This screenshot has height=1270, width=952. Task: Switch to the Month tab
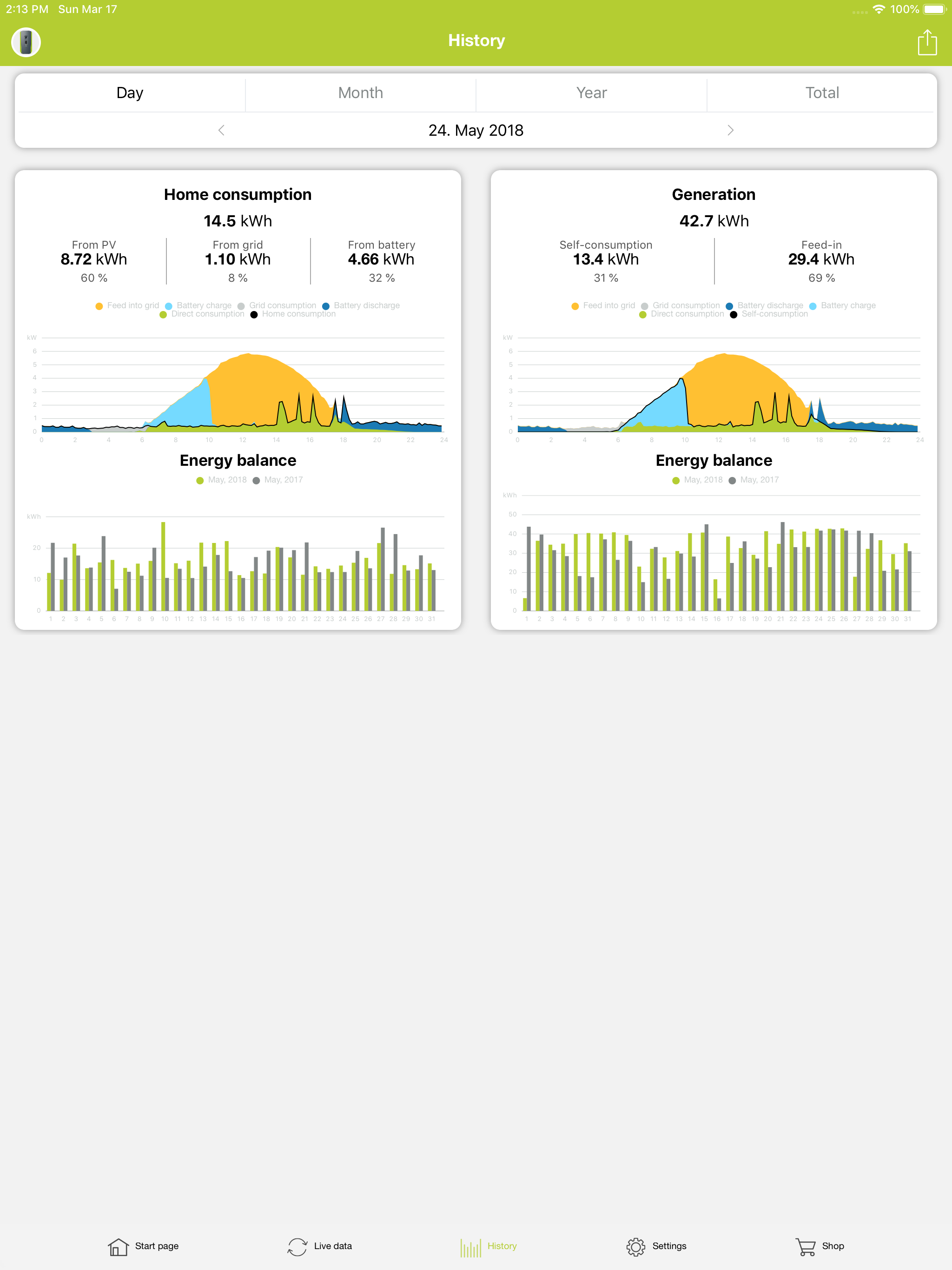click(x=361, y=93)
